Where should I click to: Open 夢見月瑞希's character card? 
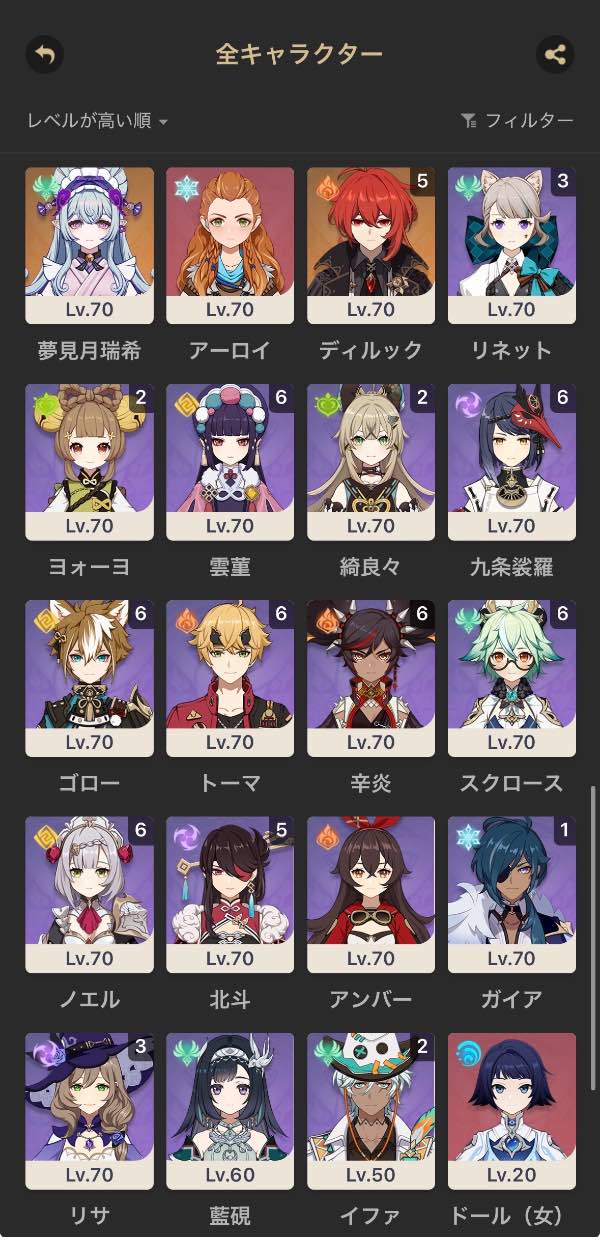click(x=89, y=245)
